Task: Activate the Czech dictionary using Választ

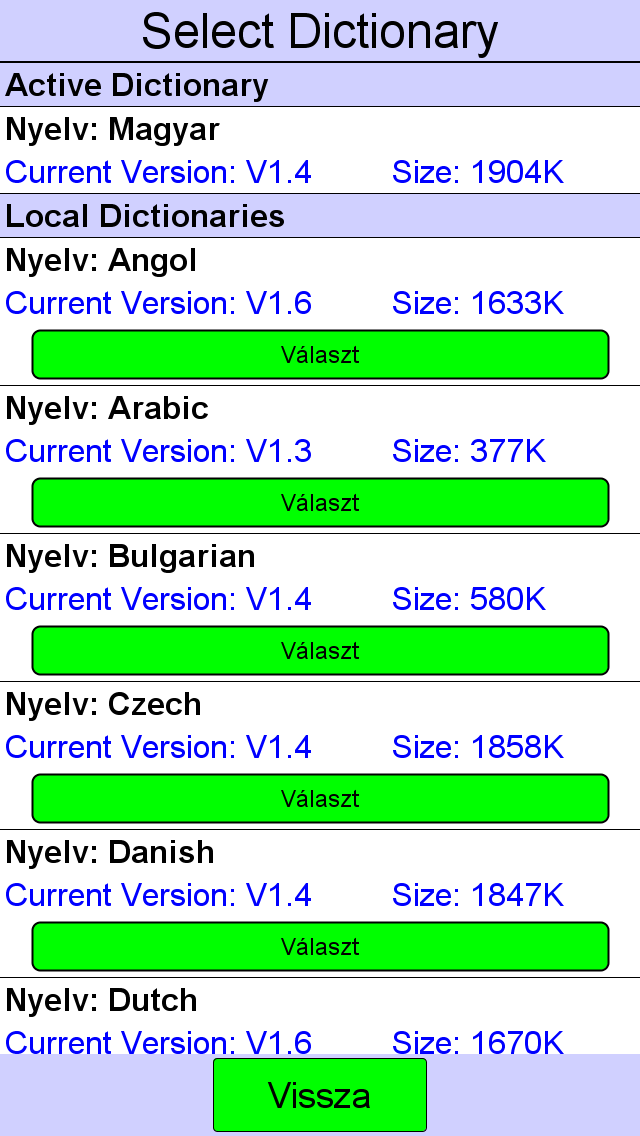Action: [x=320, y=798]
